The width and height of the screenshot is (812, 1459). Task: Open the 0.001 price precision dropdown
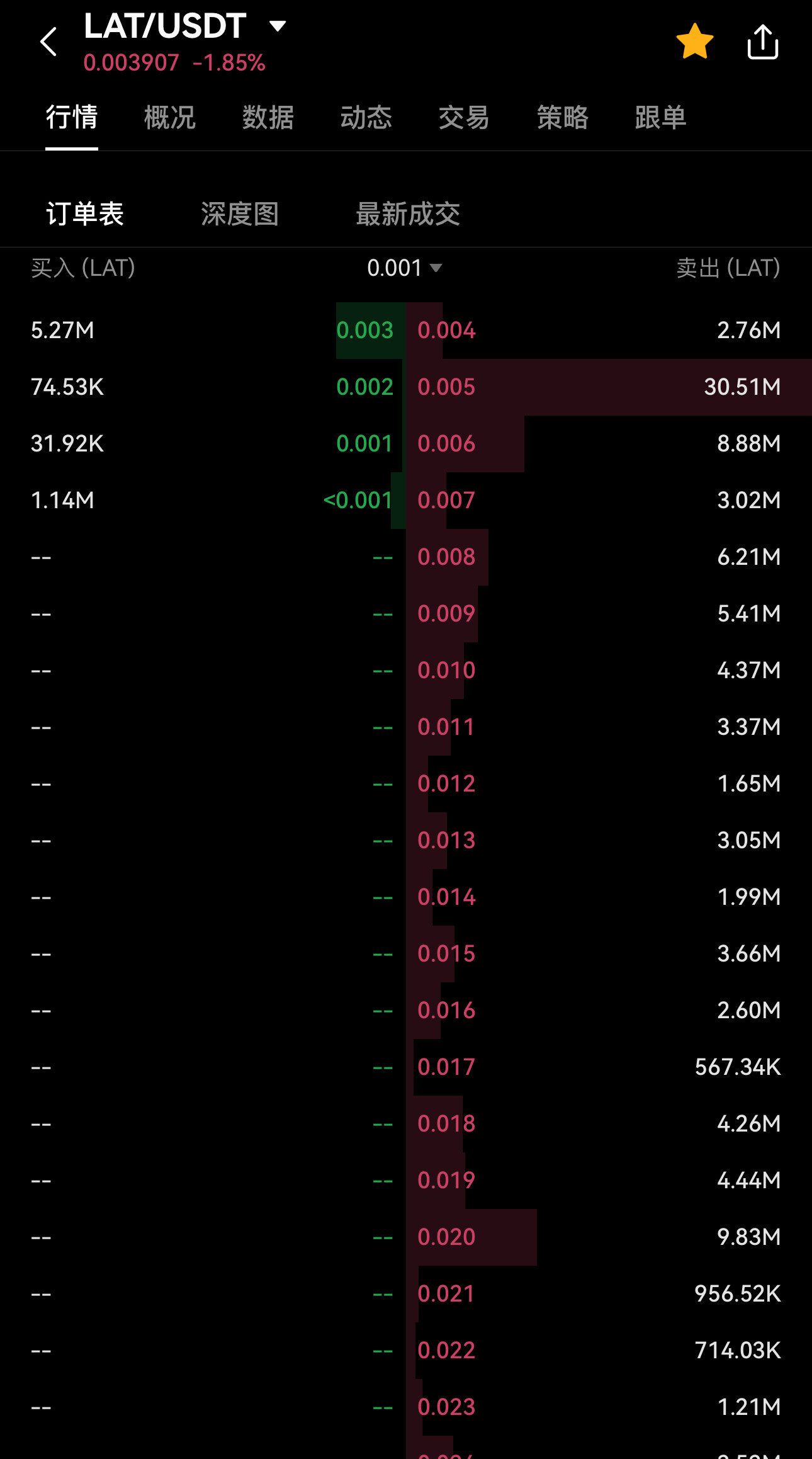[405, 268]
